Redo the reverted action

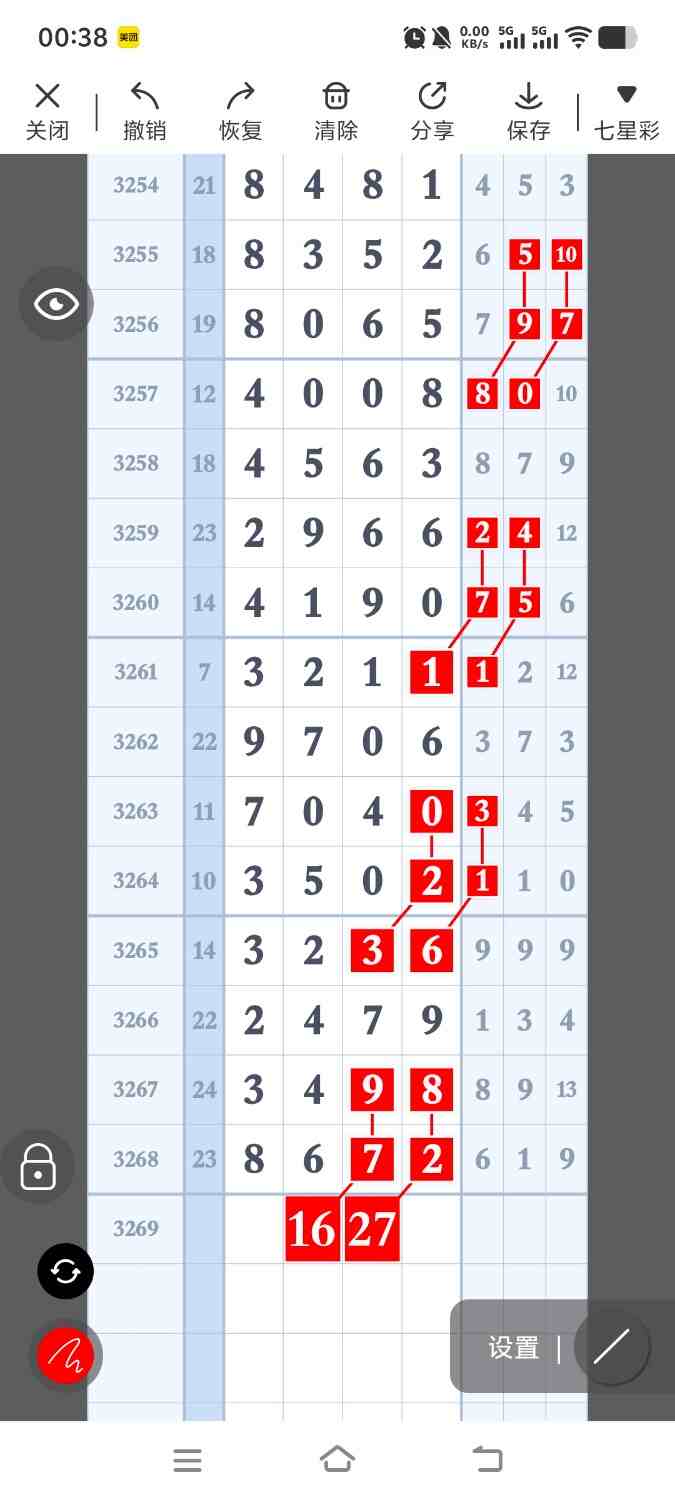[x=240, y=111]
